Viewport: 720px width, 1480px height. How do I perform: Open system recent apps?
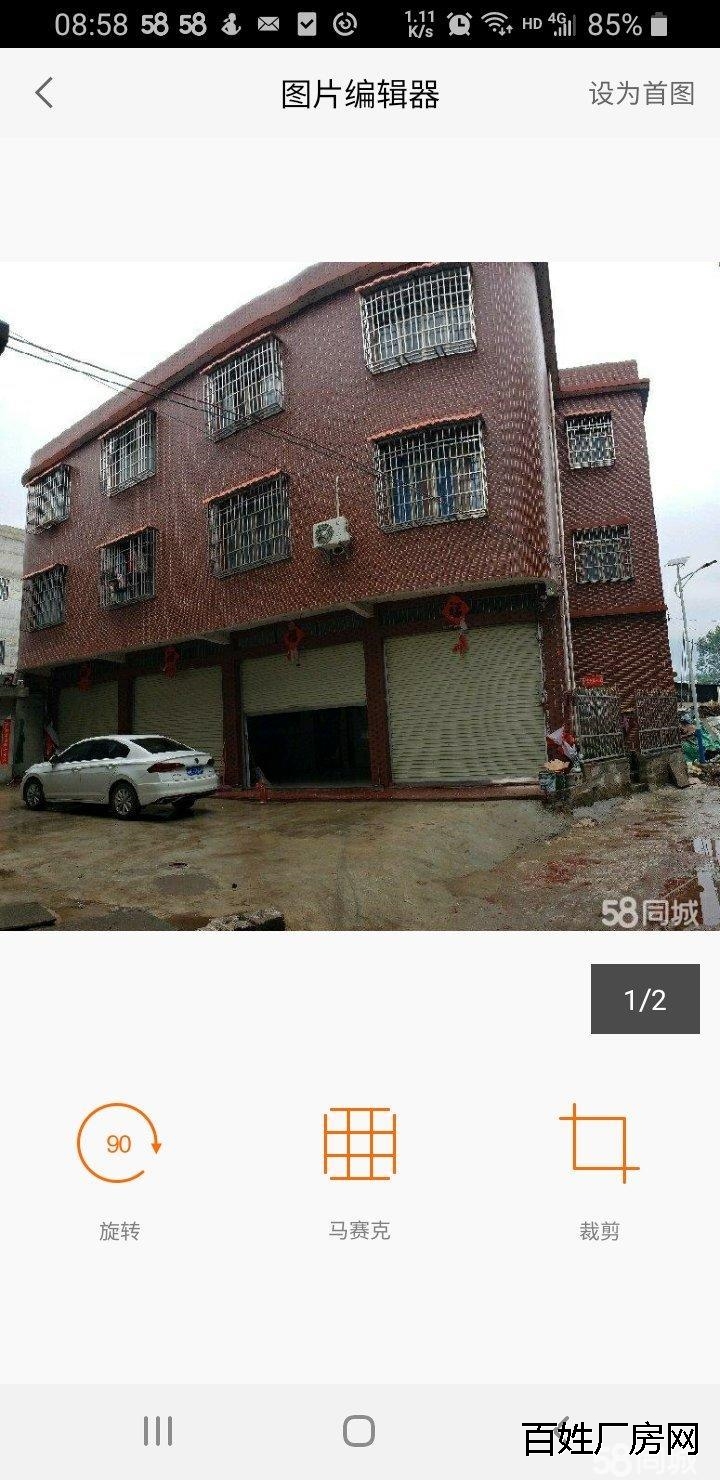(158, 1431)
